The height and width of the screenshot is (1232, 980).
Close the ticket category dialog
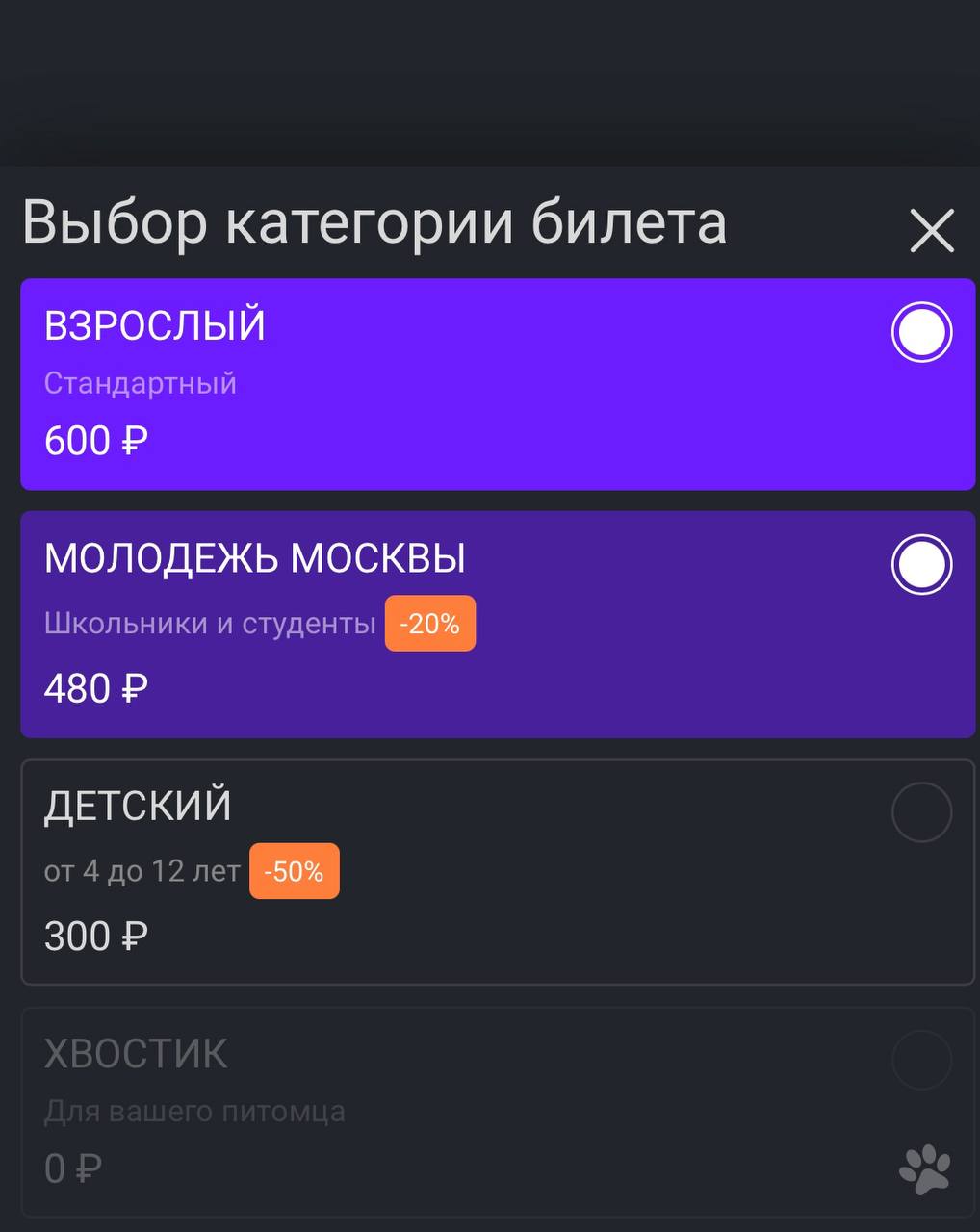pos(931,231)
